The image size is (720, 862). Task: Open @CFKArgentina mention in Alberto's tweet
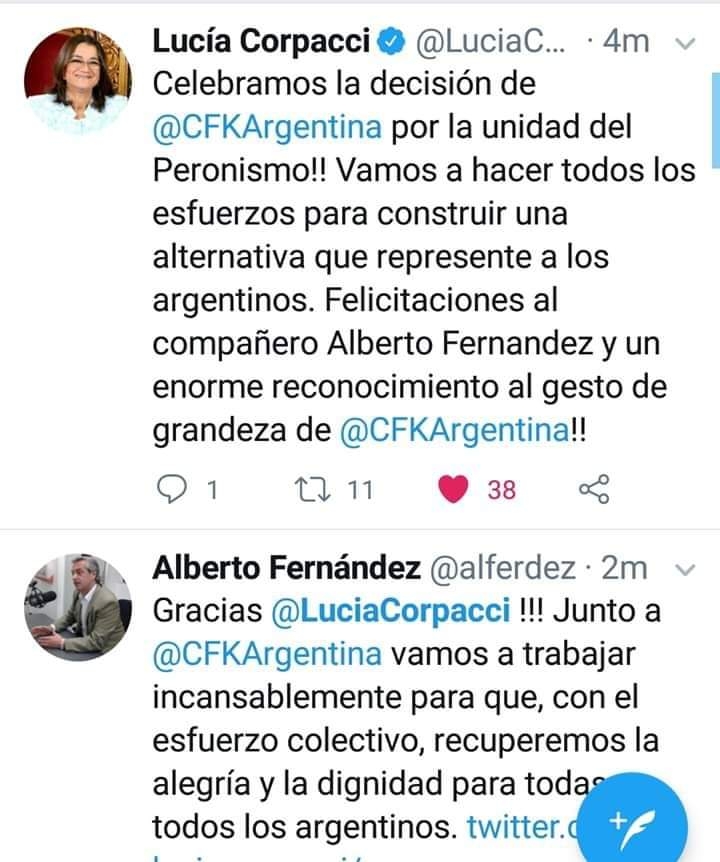point(267,654)
